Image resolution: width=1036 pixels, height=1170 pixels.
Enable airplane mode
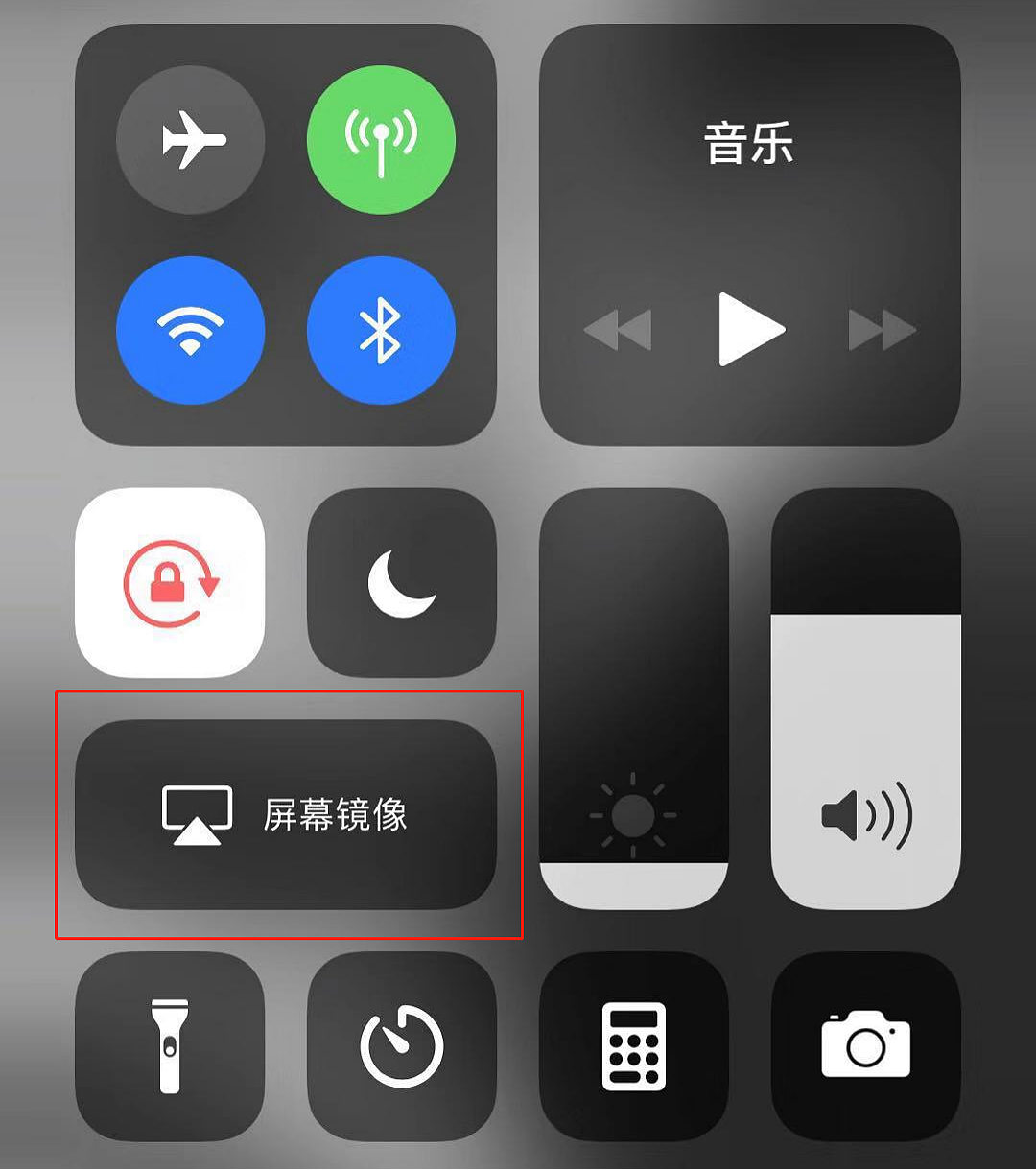[x=190, y=140]
